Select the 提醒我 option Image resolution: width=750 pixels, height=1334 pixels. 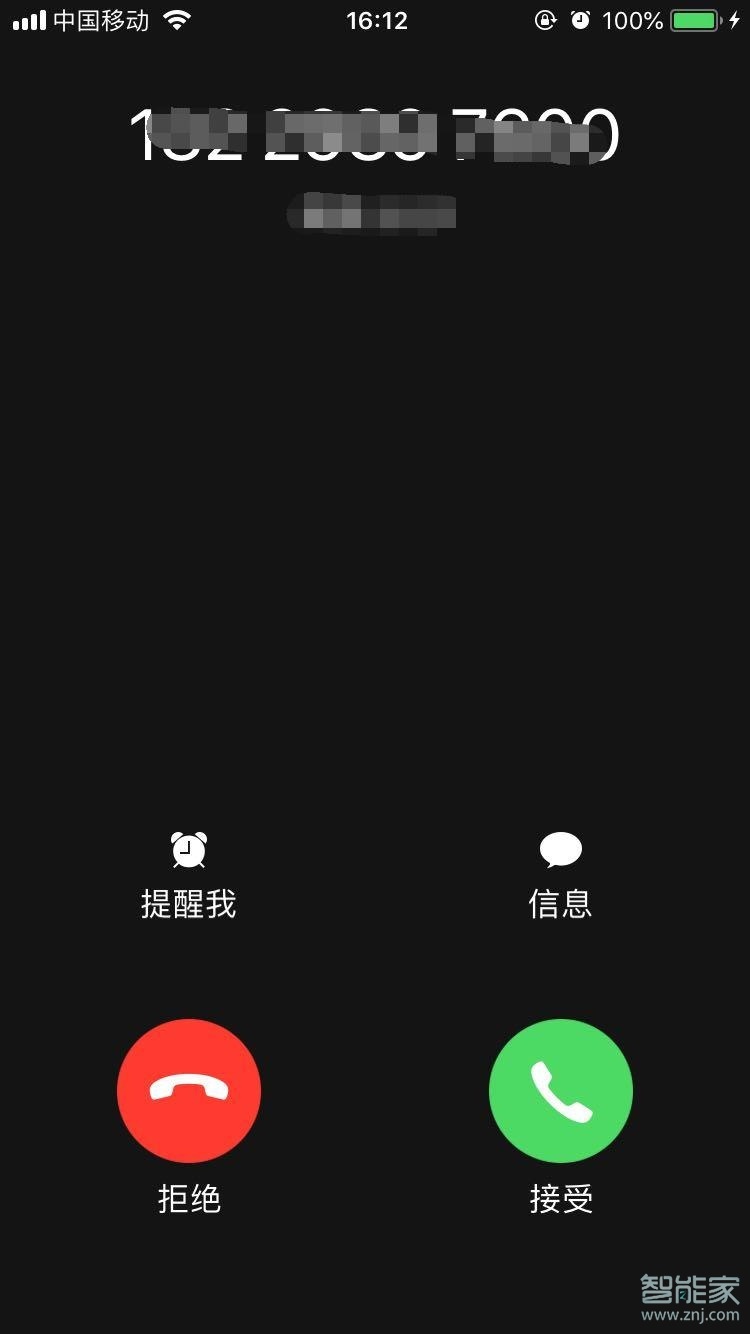tap(189, 903)
